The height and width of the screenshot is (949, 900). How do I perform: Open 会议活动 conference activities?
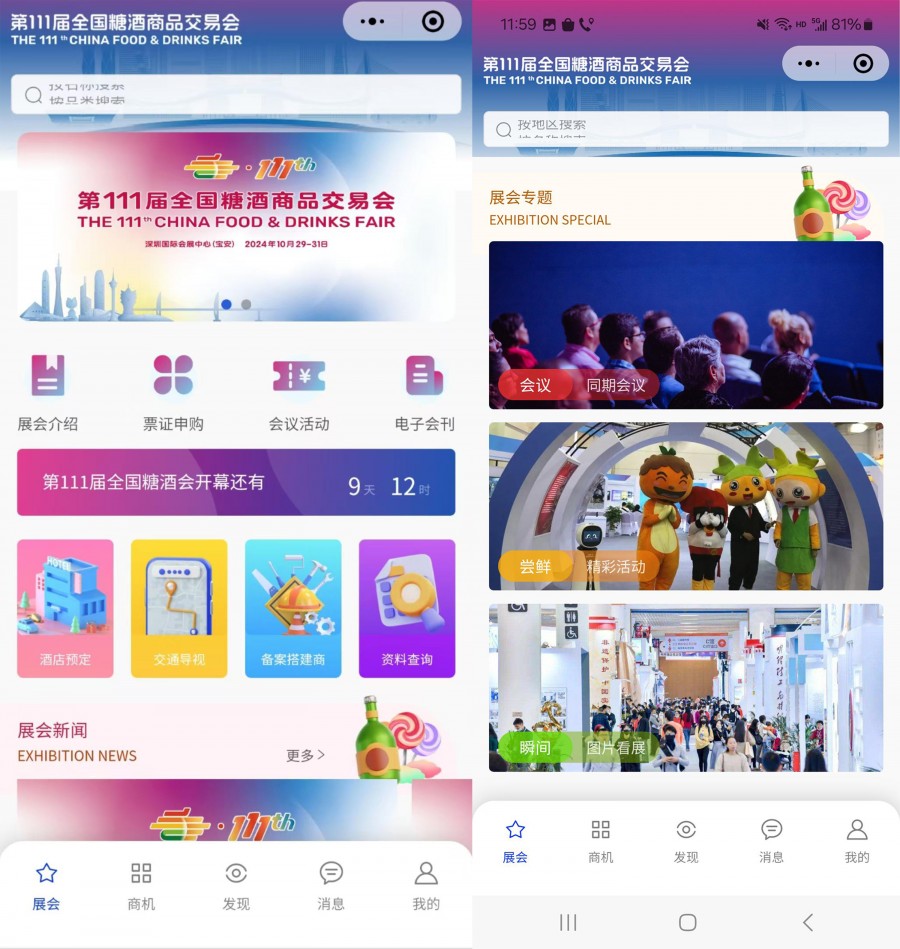(299, 392)
